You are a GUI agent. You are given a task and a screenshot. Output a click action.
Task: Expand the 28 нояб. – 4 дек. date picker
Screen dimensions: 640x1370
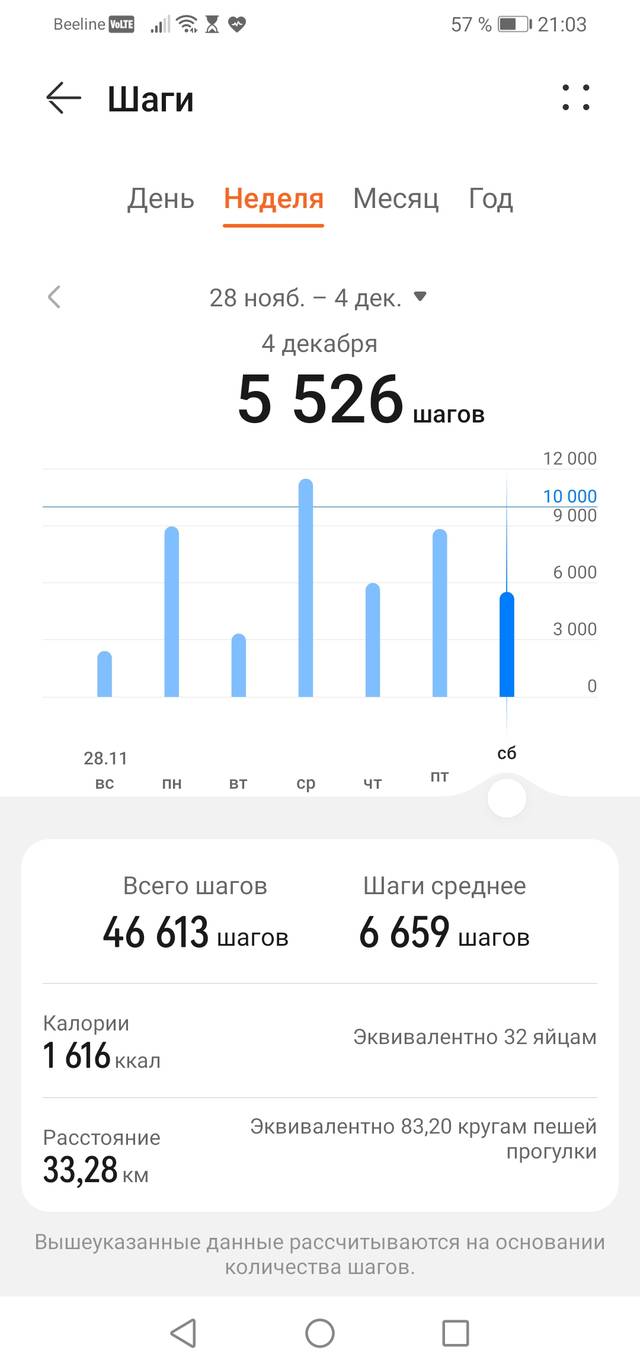318,297
